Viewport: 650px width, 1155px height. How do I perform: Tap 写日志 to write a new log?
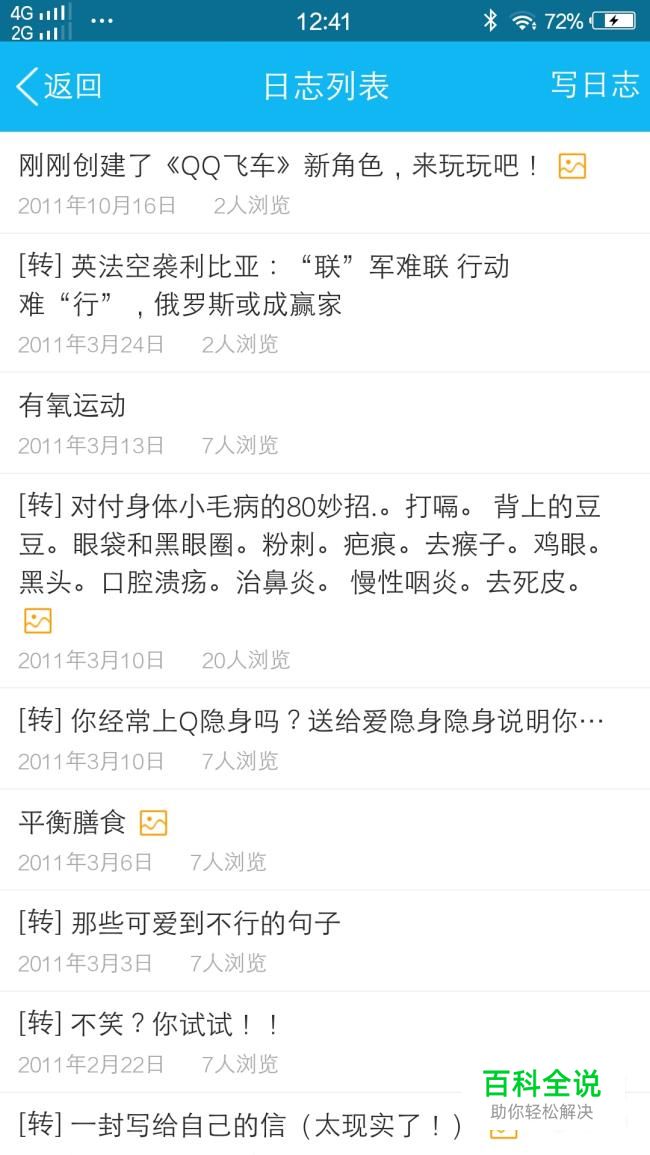click(595, 85)
